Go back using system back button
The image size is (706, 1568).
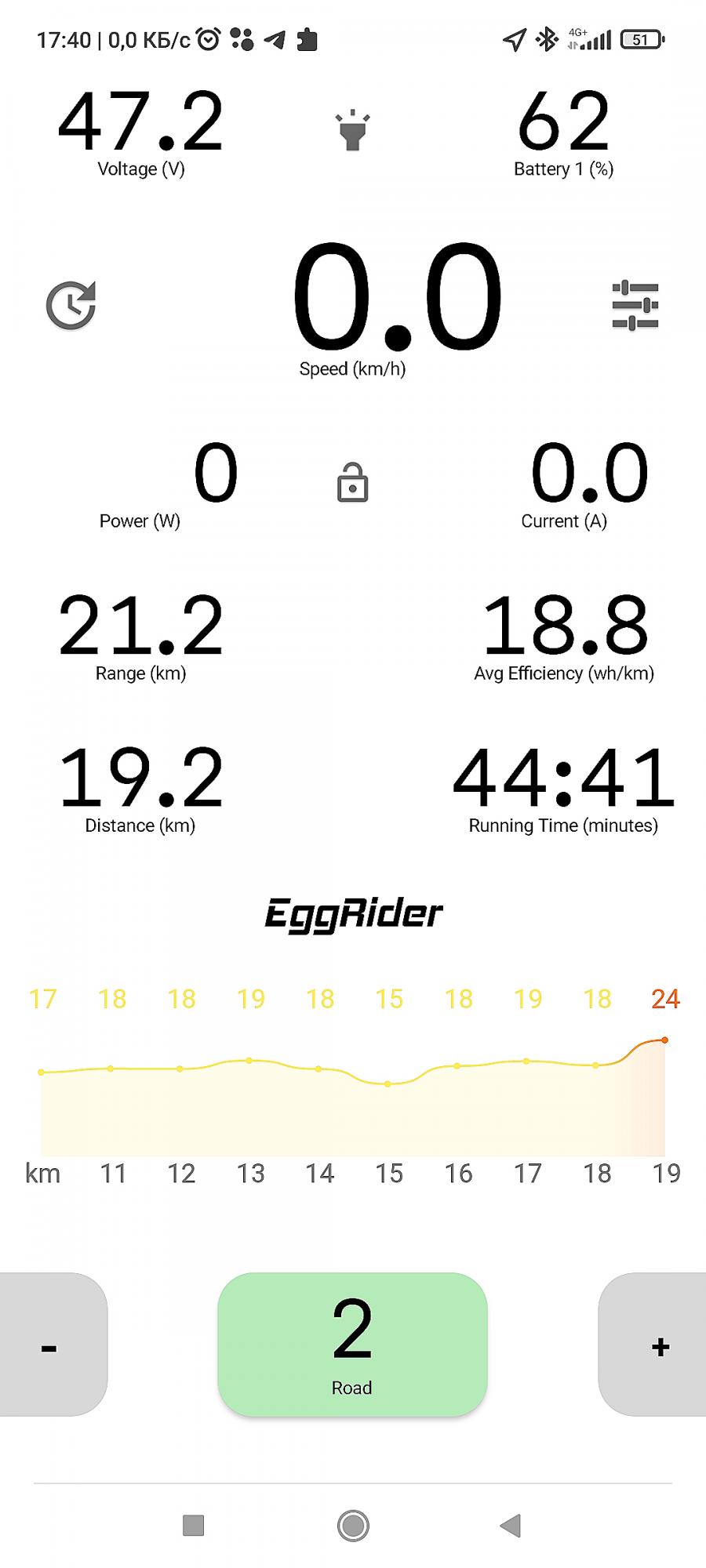tap(511, 1526)
